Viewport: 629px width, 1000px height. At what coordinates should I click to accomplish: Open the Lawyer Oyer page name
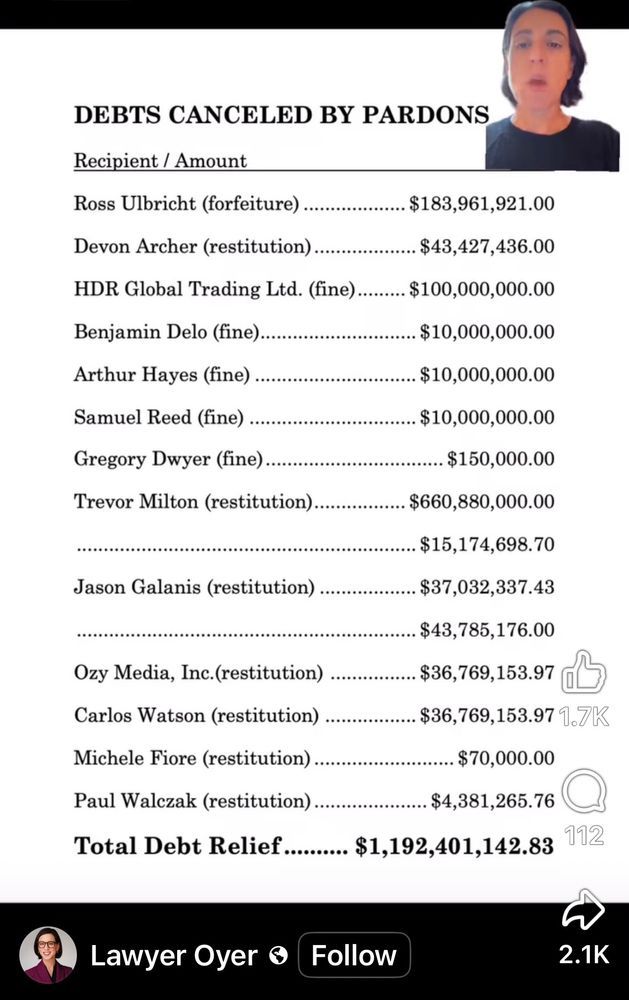click(x=174, y=955)
